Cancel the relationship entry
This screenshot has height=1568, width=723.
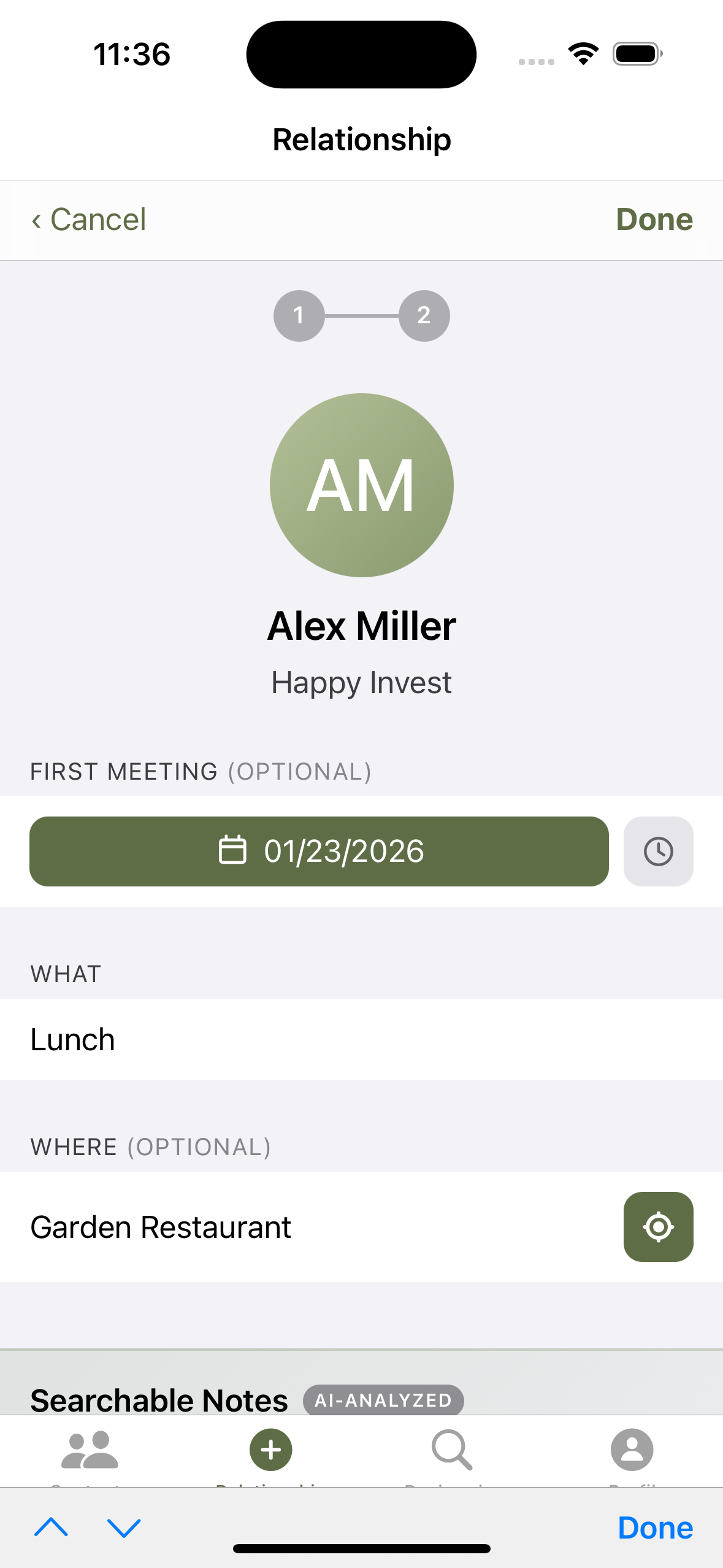89,220
